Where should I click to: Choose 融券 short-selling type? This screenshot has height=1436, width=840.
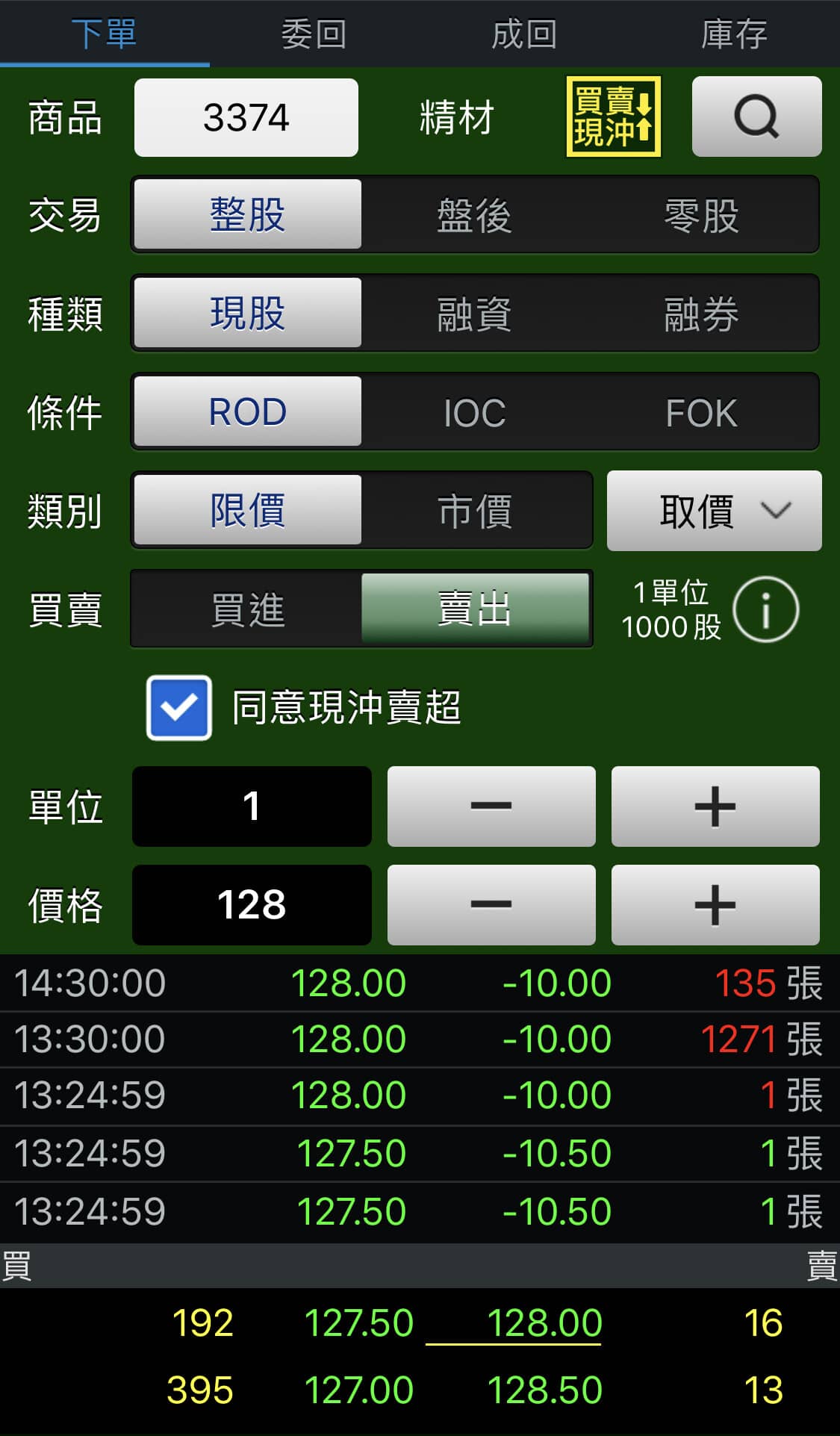point(701,314)
